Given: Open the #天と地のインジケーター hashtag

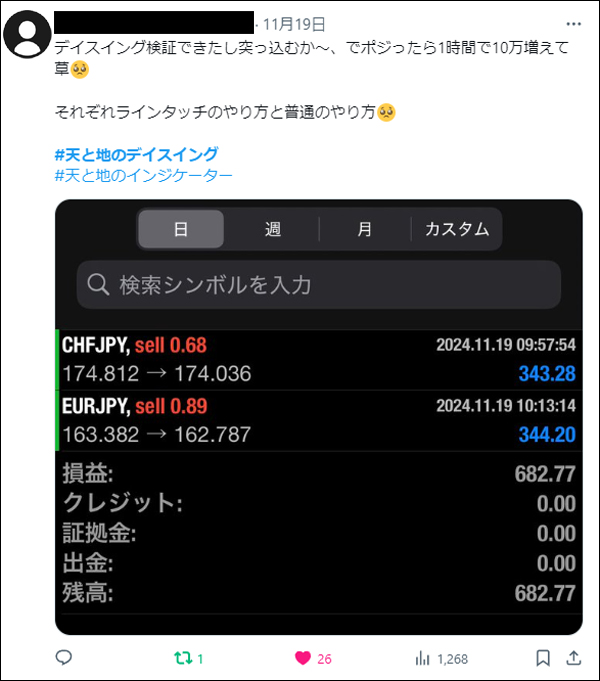Looking at the screenshot, I should point(144,175).
